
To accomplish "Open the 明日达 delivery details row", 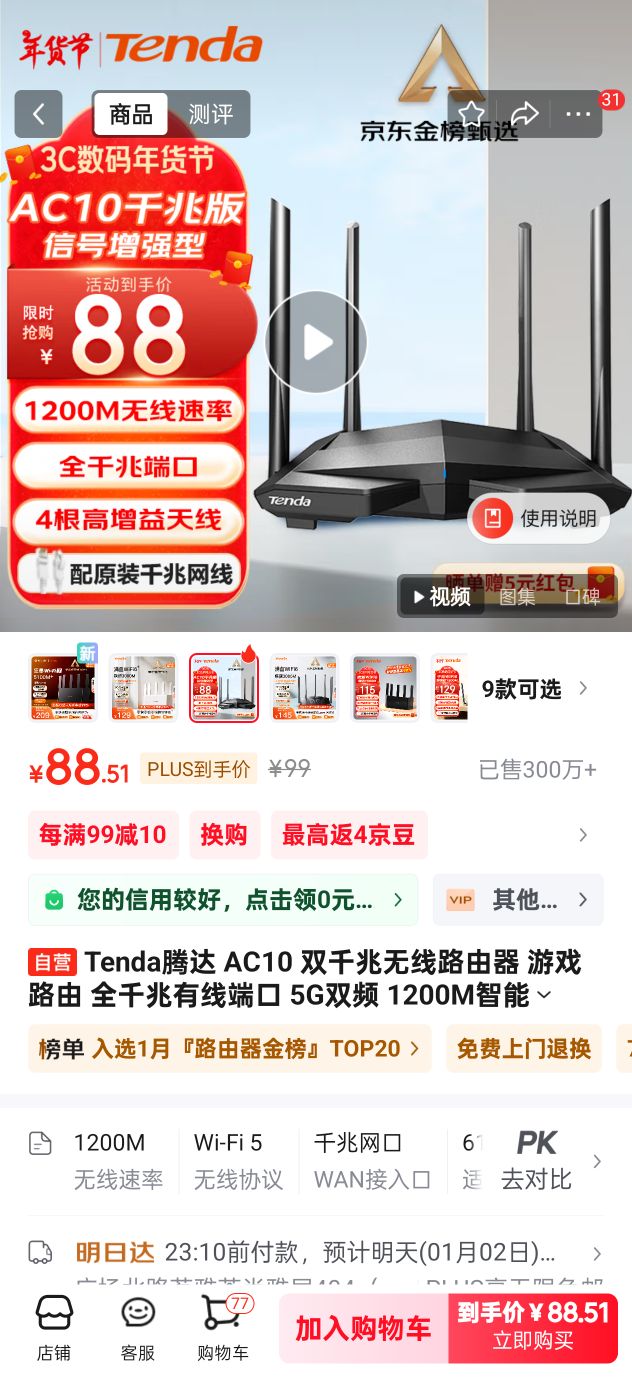I will click(316, 1253).
